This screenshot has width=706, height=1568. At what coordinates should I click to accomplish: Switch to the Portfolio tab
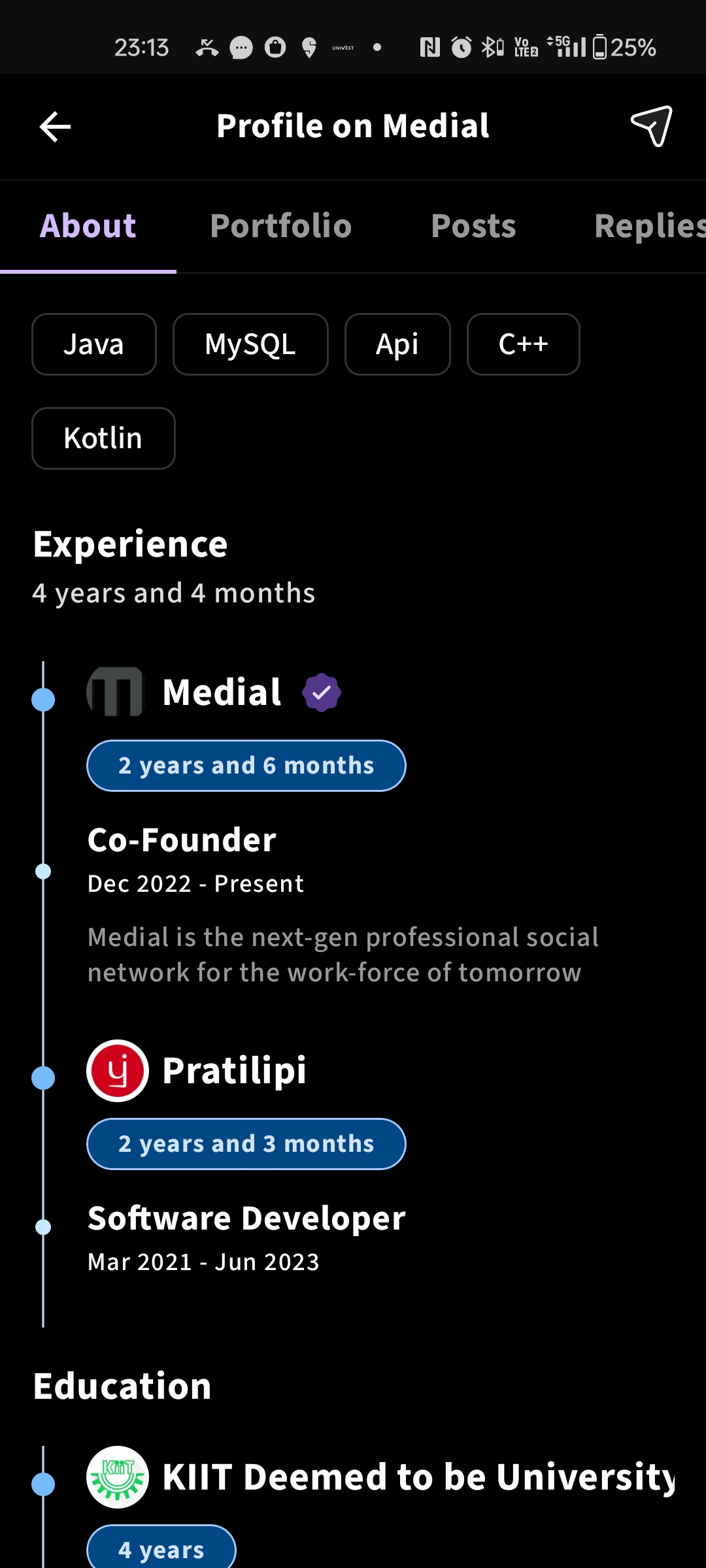281,226
